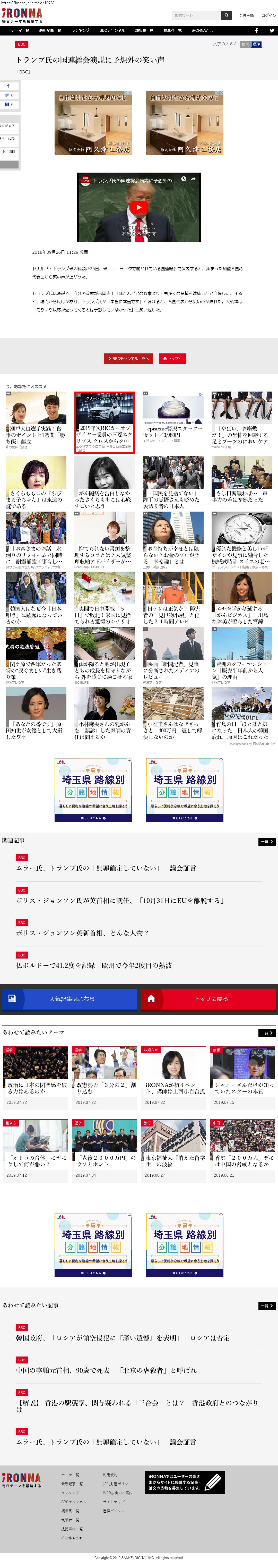Tap the search magnifier button
The height and width of the screenshot is (1568, 278).
(x=226, y=15)
